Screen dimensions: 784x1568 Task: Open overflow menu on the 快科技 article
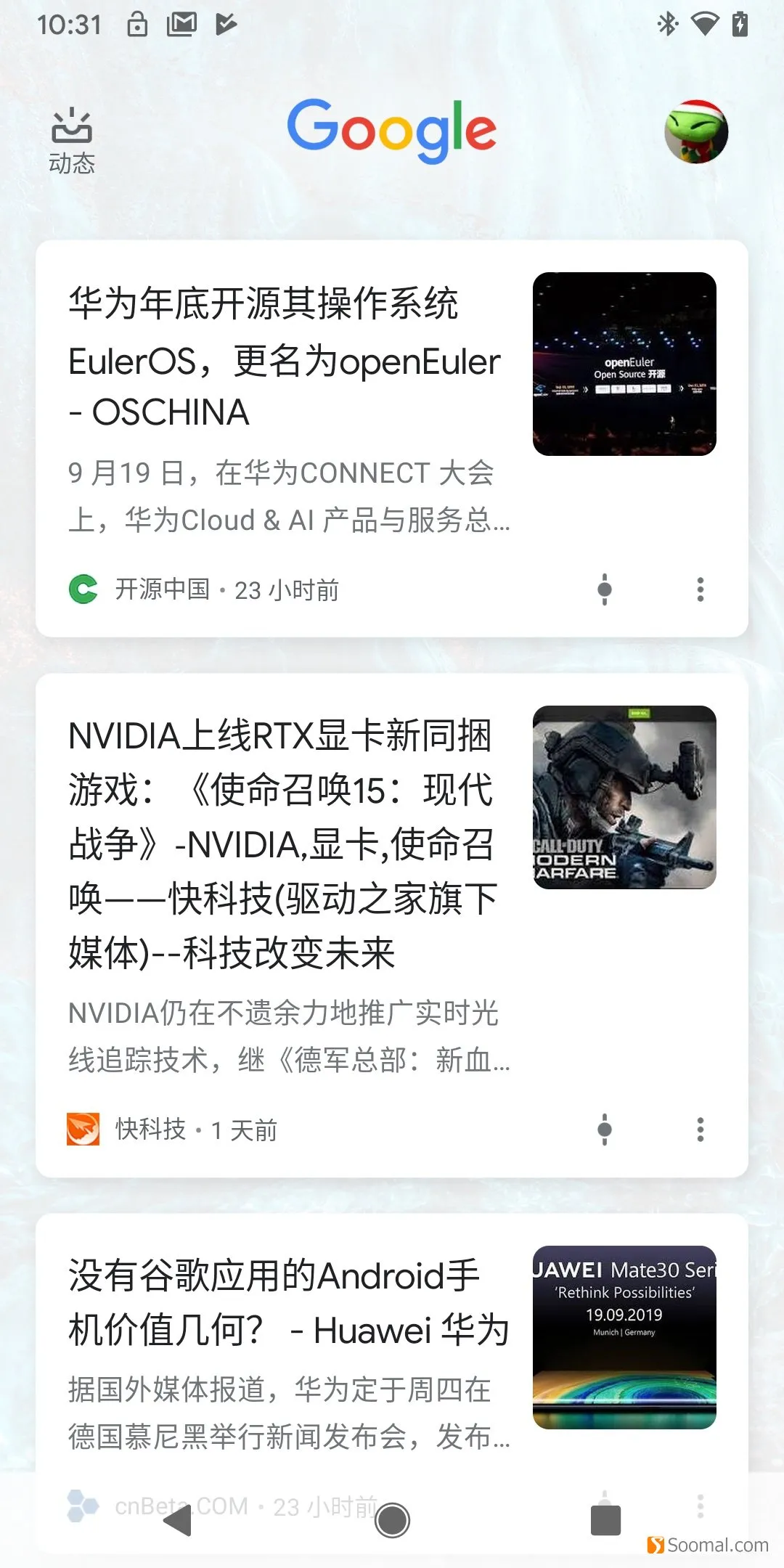click(700, 1130)
